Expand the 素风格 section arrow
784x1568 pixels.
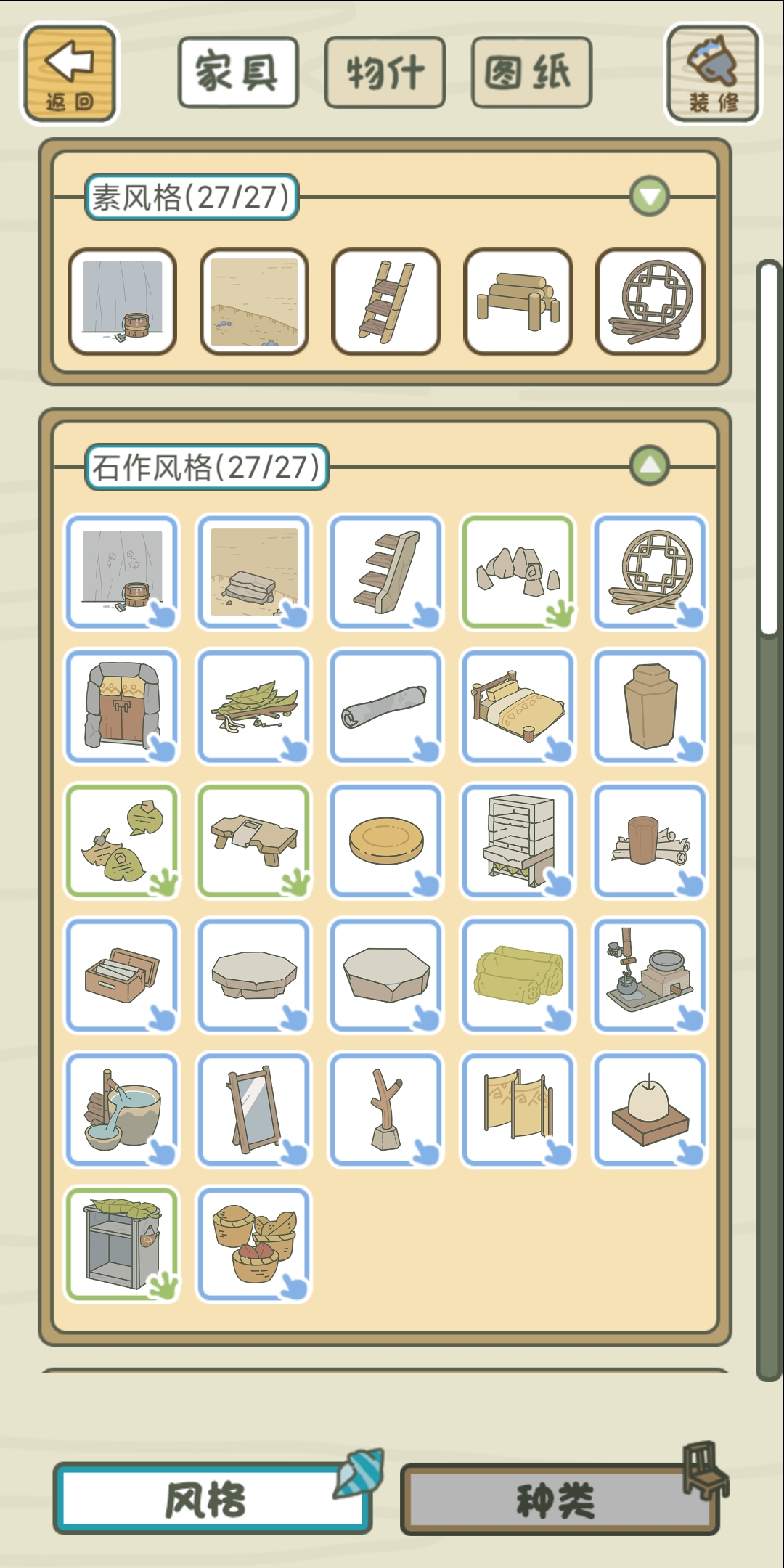point(649,196)
